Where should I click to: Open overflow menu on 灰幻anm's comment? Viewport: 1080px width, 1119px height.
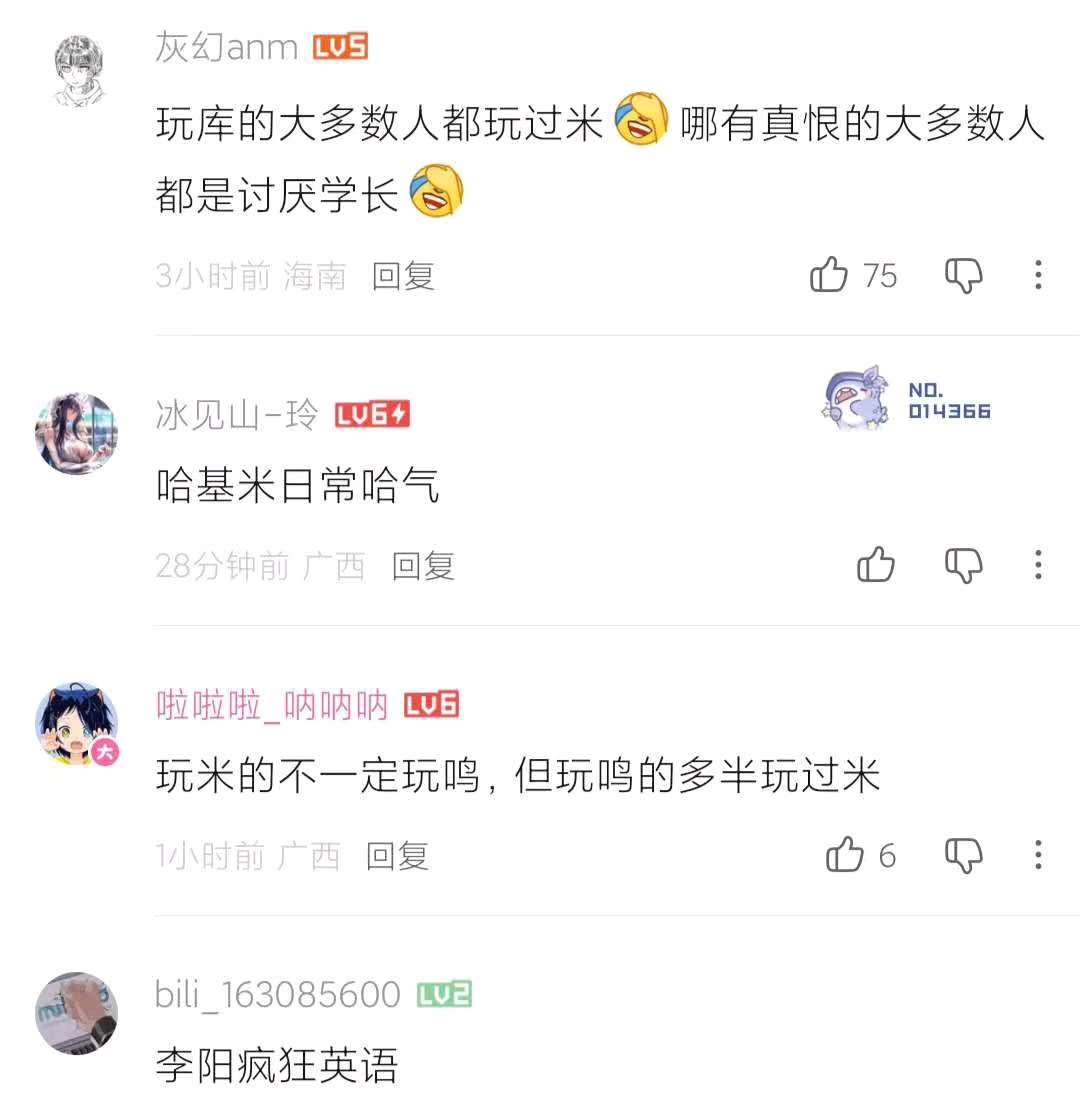[1038, 275]
